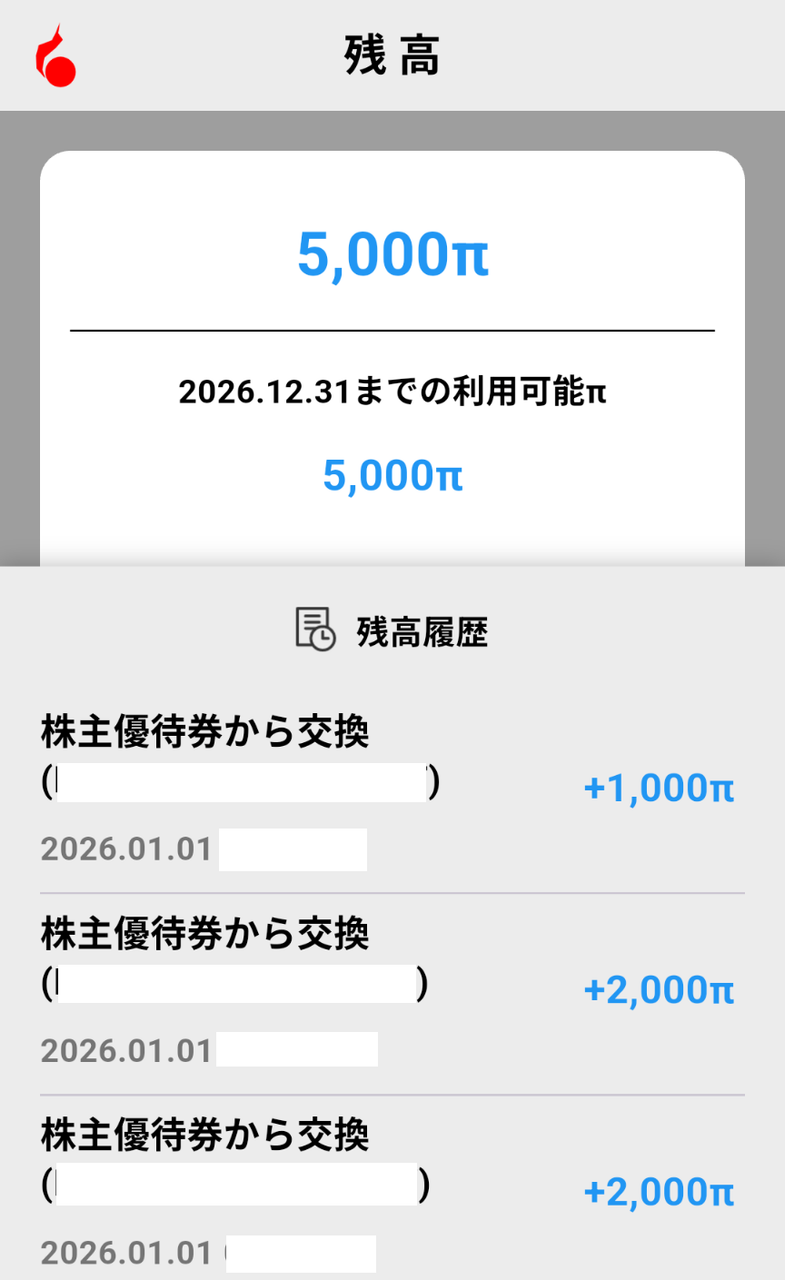Select the 残高履歴 history document icon
Screen dimensions: 785x1280
[x=315, y=631]
